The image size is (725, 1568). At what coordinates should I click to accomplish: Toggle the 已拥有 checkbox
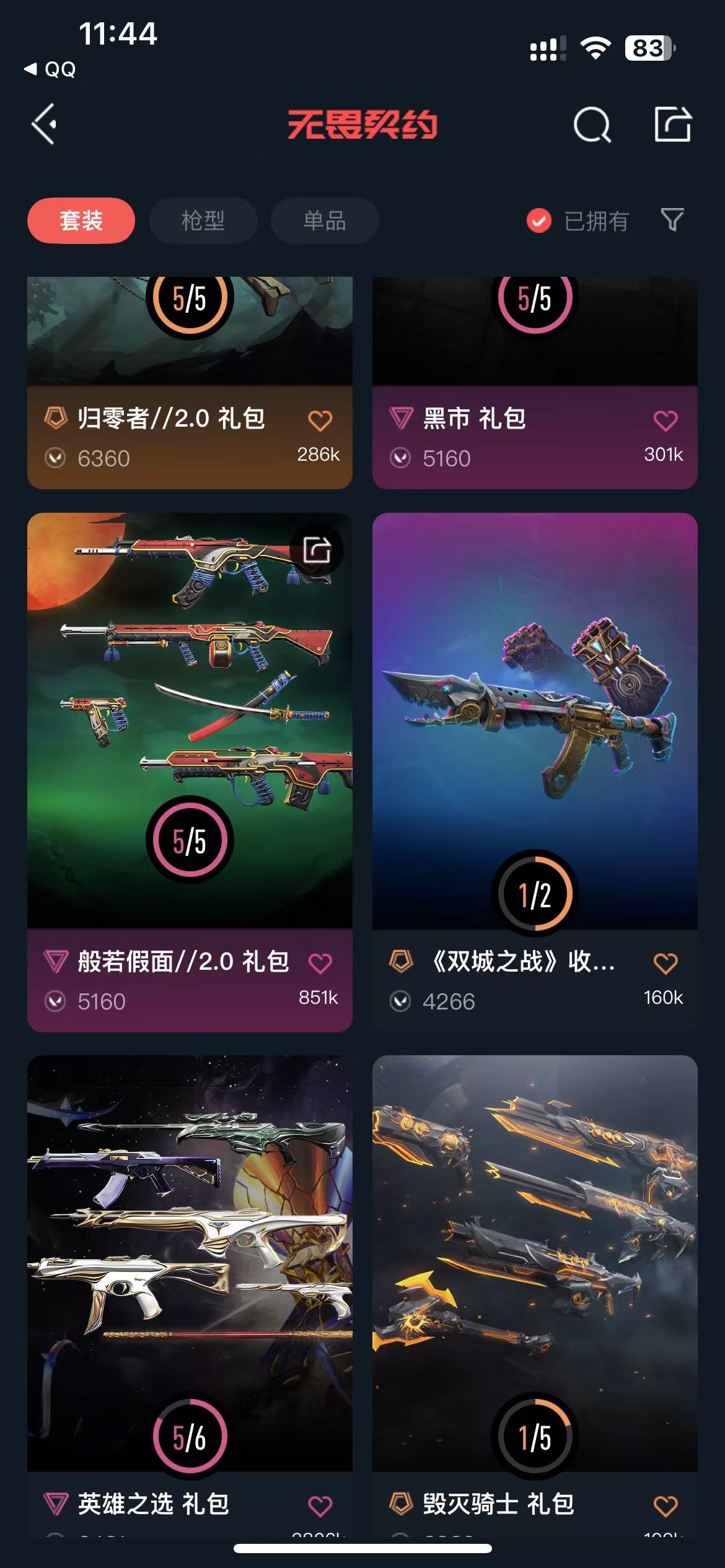pyautogui.click(x=539, y=220)
